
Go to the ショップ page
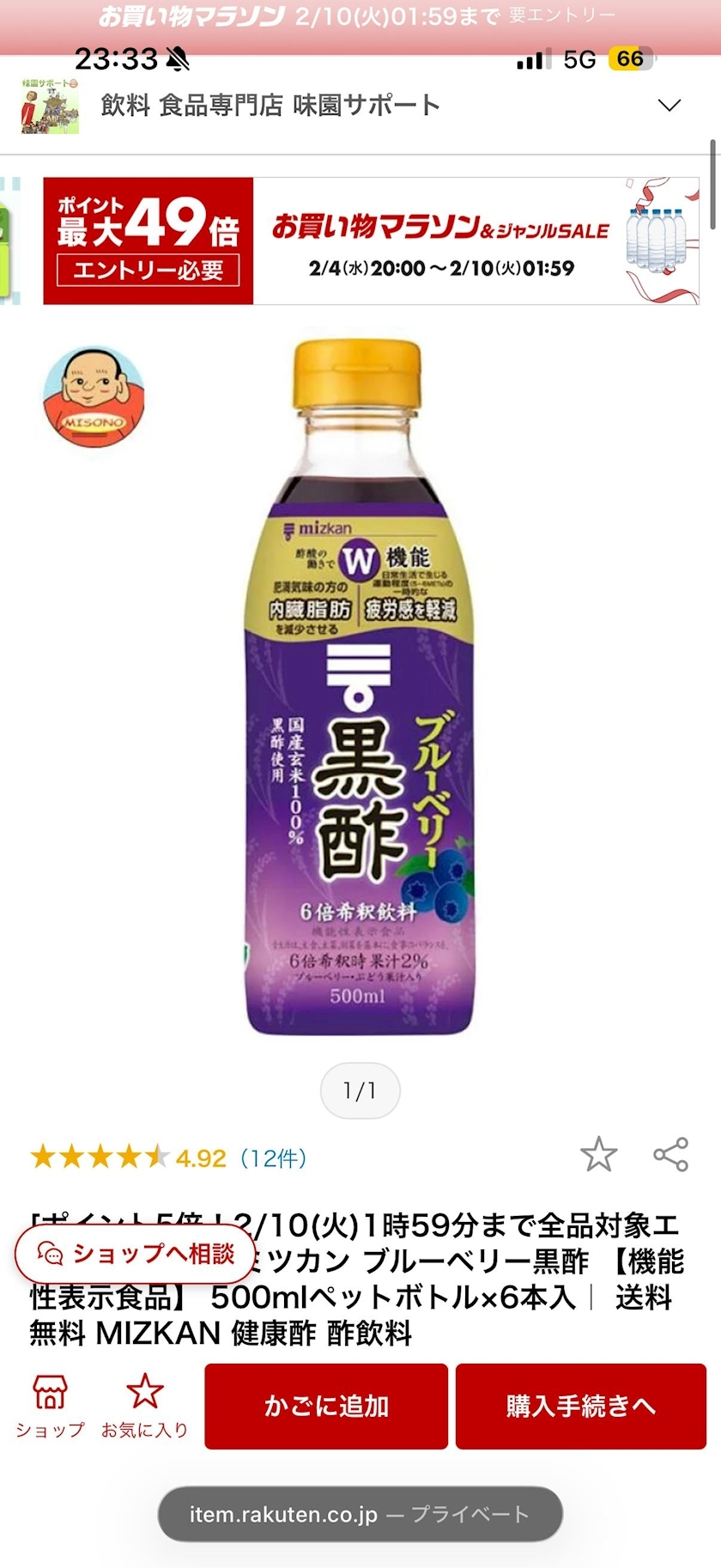(50, 1406)
